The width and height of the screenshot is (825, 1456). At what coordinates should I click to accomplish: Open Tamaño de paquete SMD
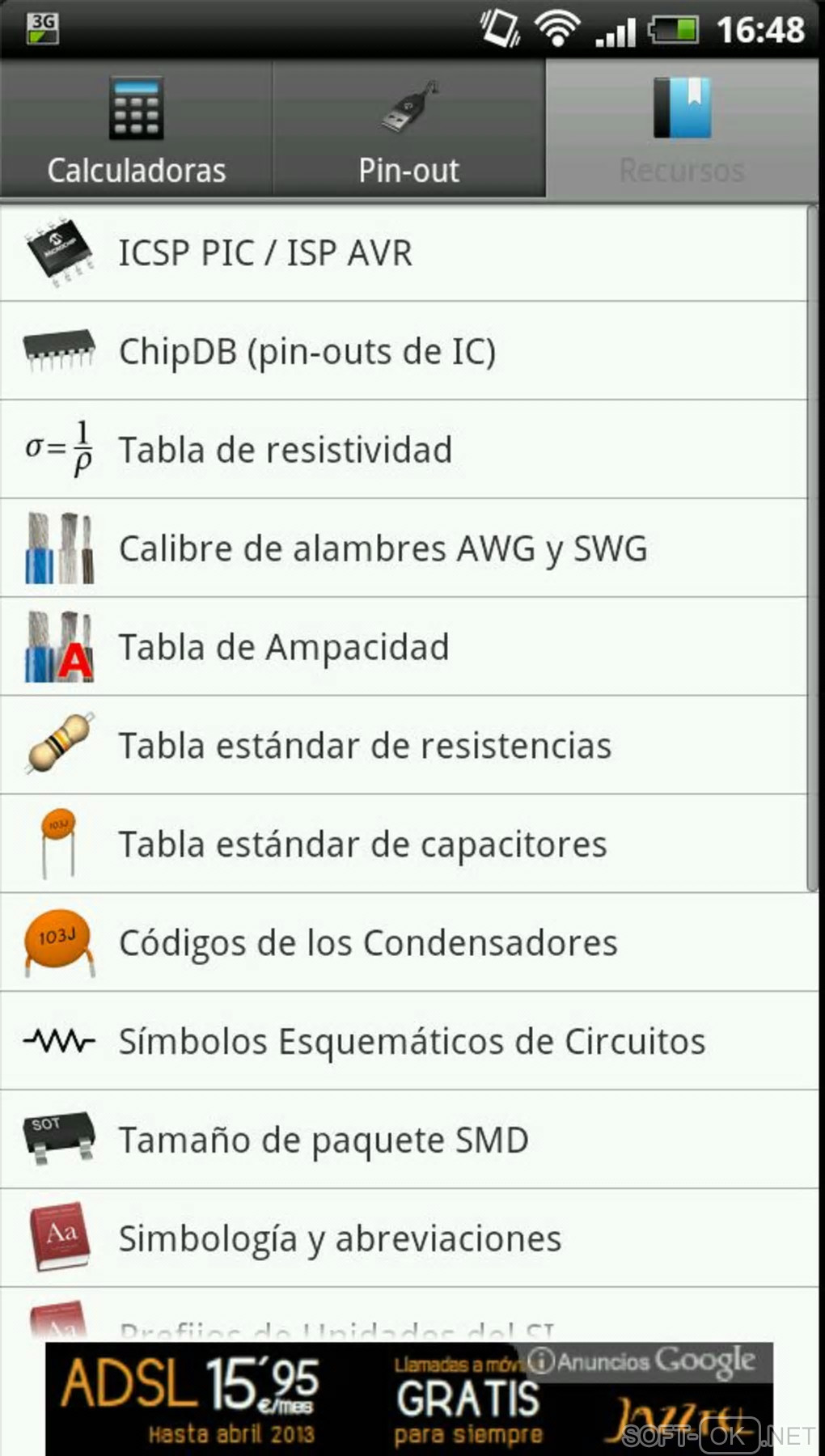click(x=404, y=1141)
